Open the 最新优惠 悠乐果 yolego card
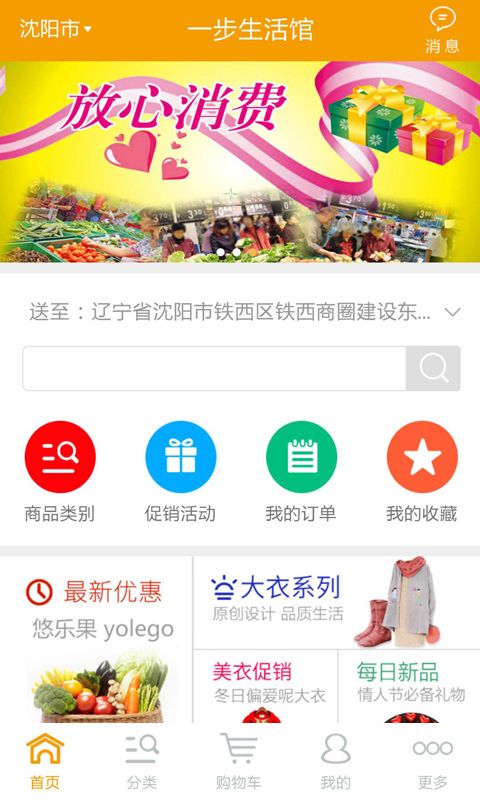480x800 pixels. 96,639
